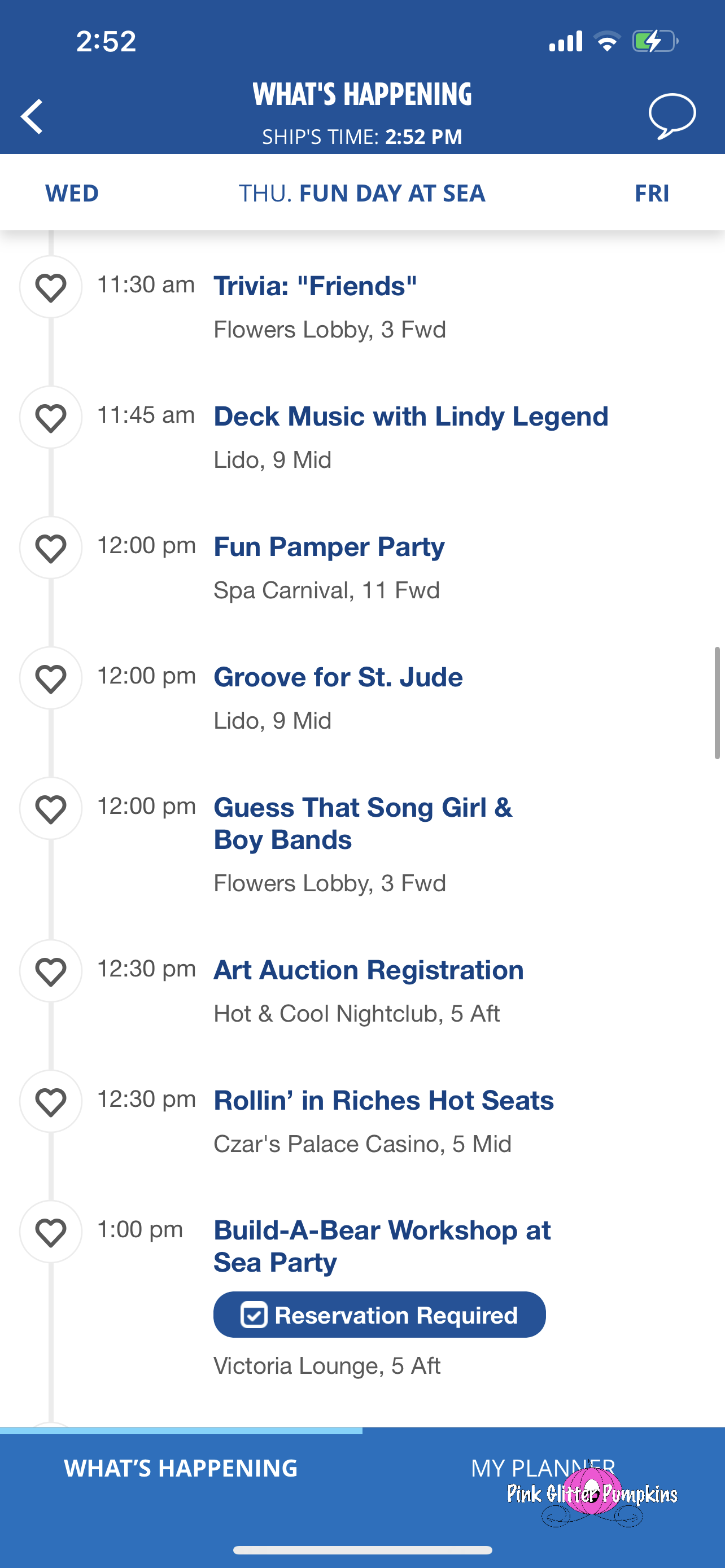Favorite Build-A-Bear Workshop at Sea Party
The image size is (725, 1568).
click(51, 1232)
